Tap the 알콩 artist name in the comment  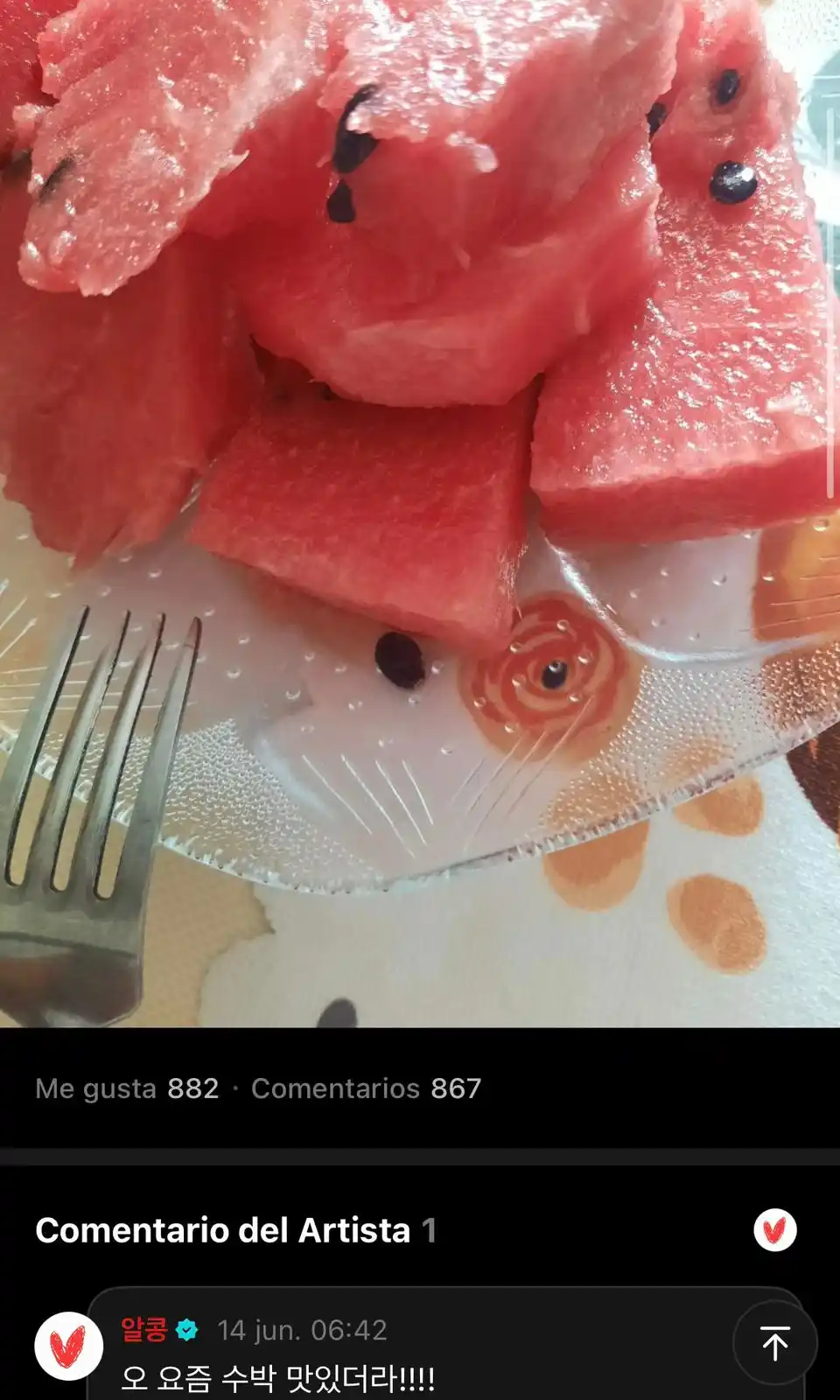click(144, 1330)
